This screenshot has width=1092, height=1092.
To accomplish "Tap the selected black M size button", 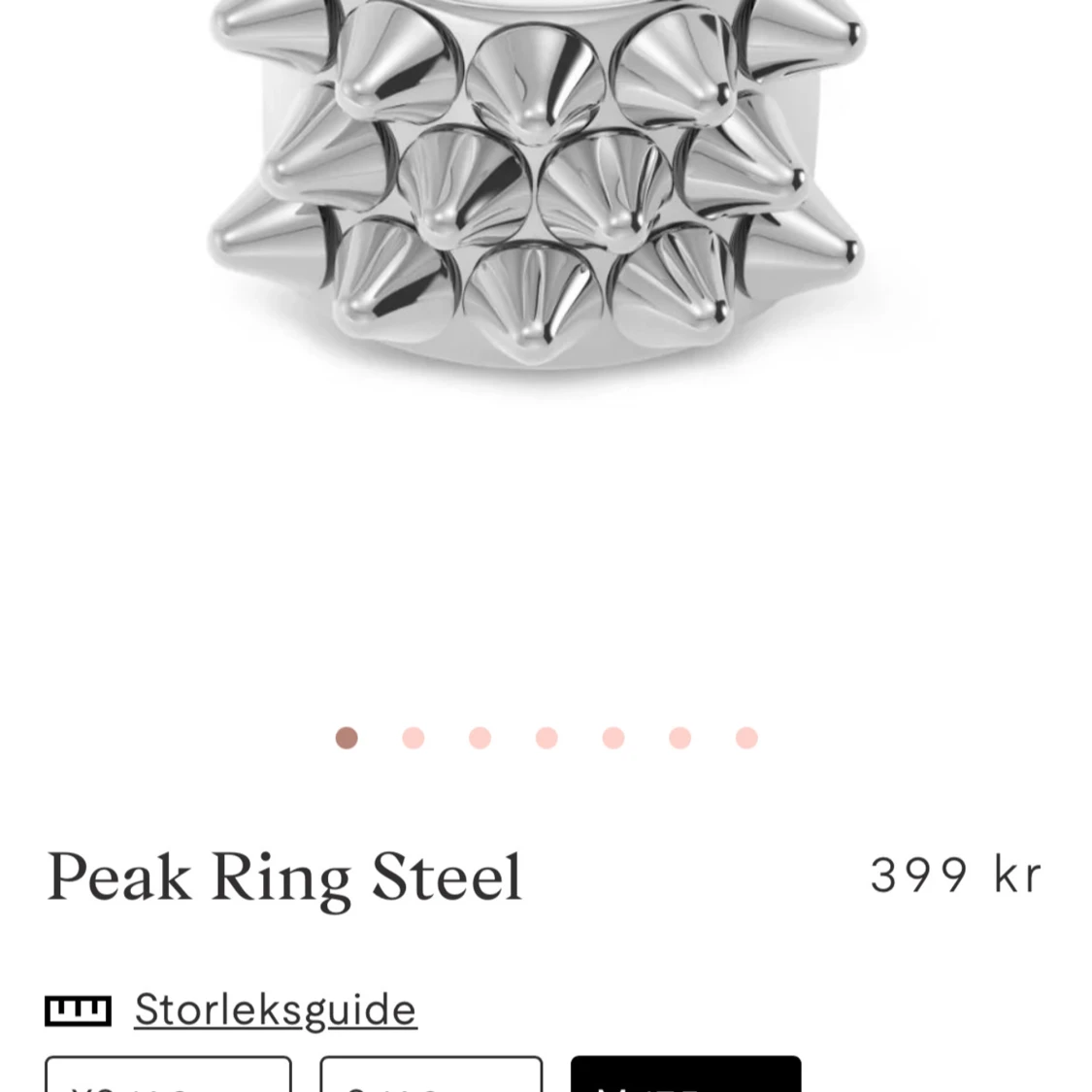I will (685, 1075).
